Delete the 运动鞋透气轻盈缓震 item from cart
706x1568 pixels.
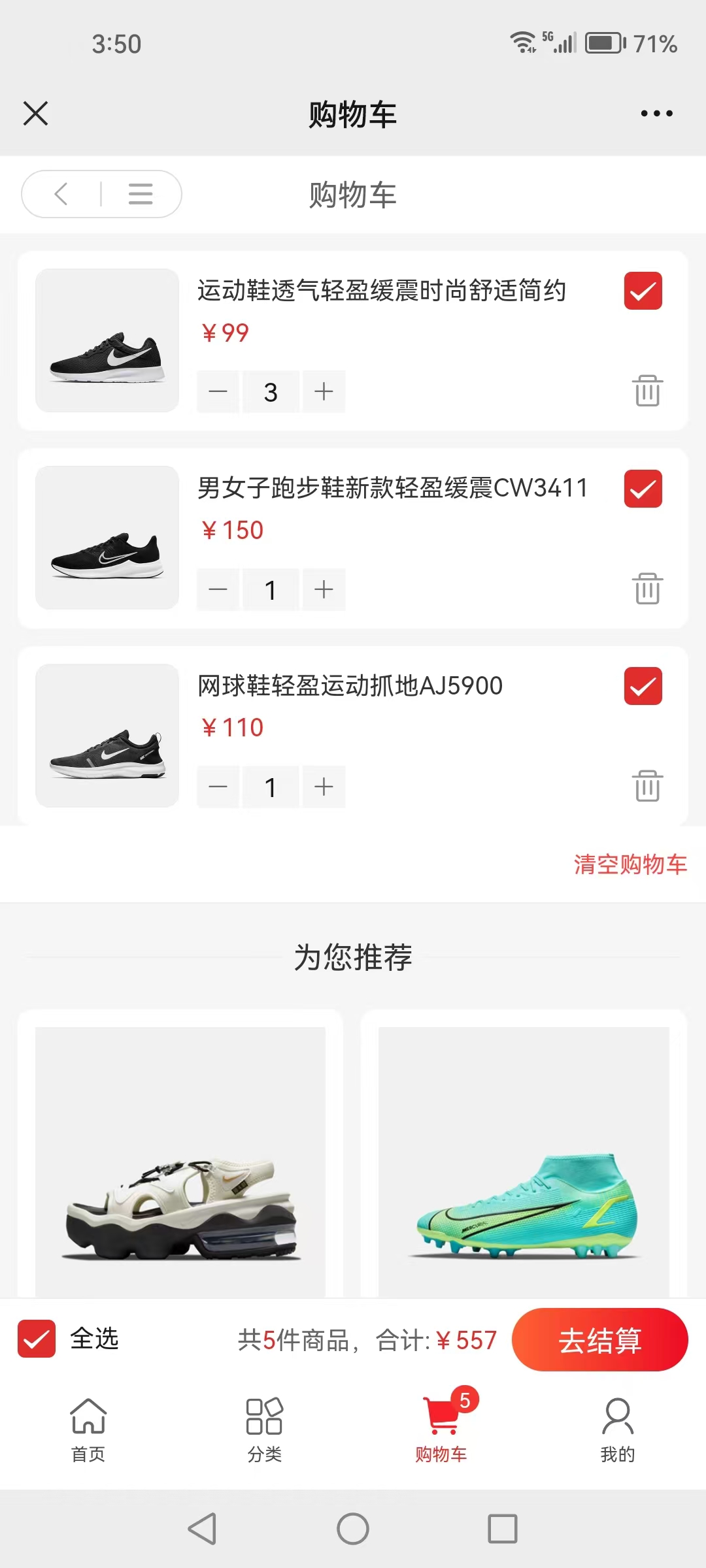pos(647,391)
